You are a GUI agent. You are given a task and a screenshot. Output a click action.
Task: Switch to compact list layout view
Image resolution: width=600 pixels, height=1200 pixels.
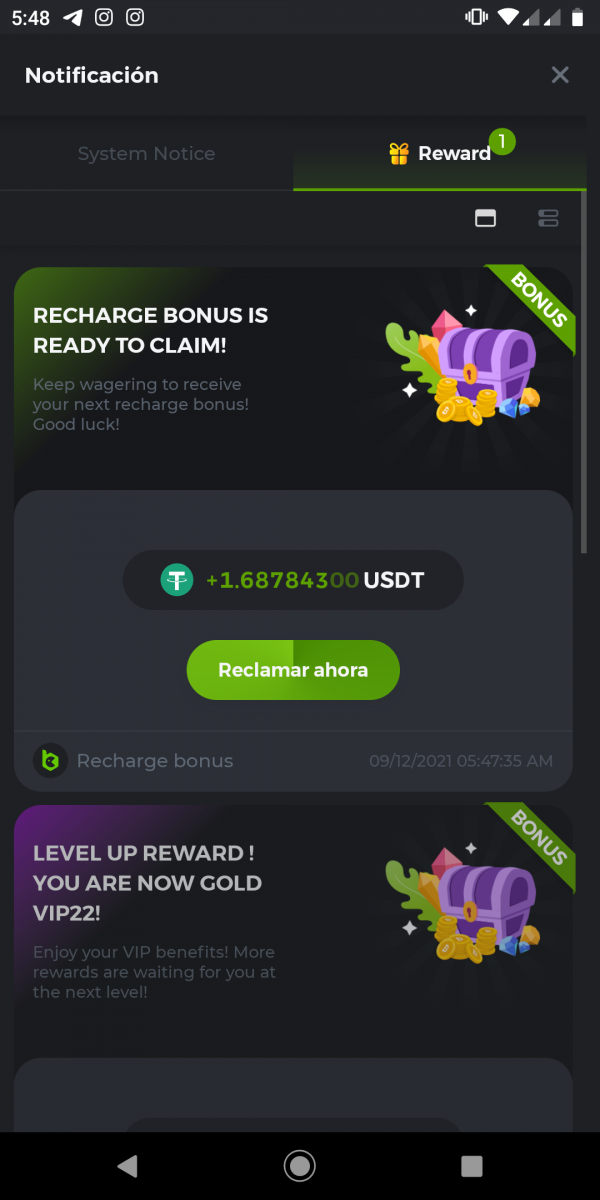(548, 218)
